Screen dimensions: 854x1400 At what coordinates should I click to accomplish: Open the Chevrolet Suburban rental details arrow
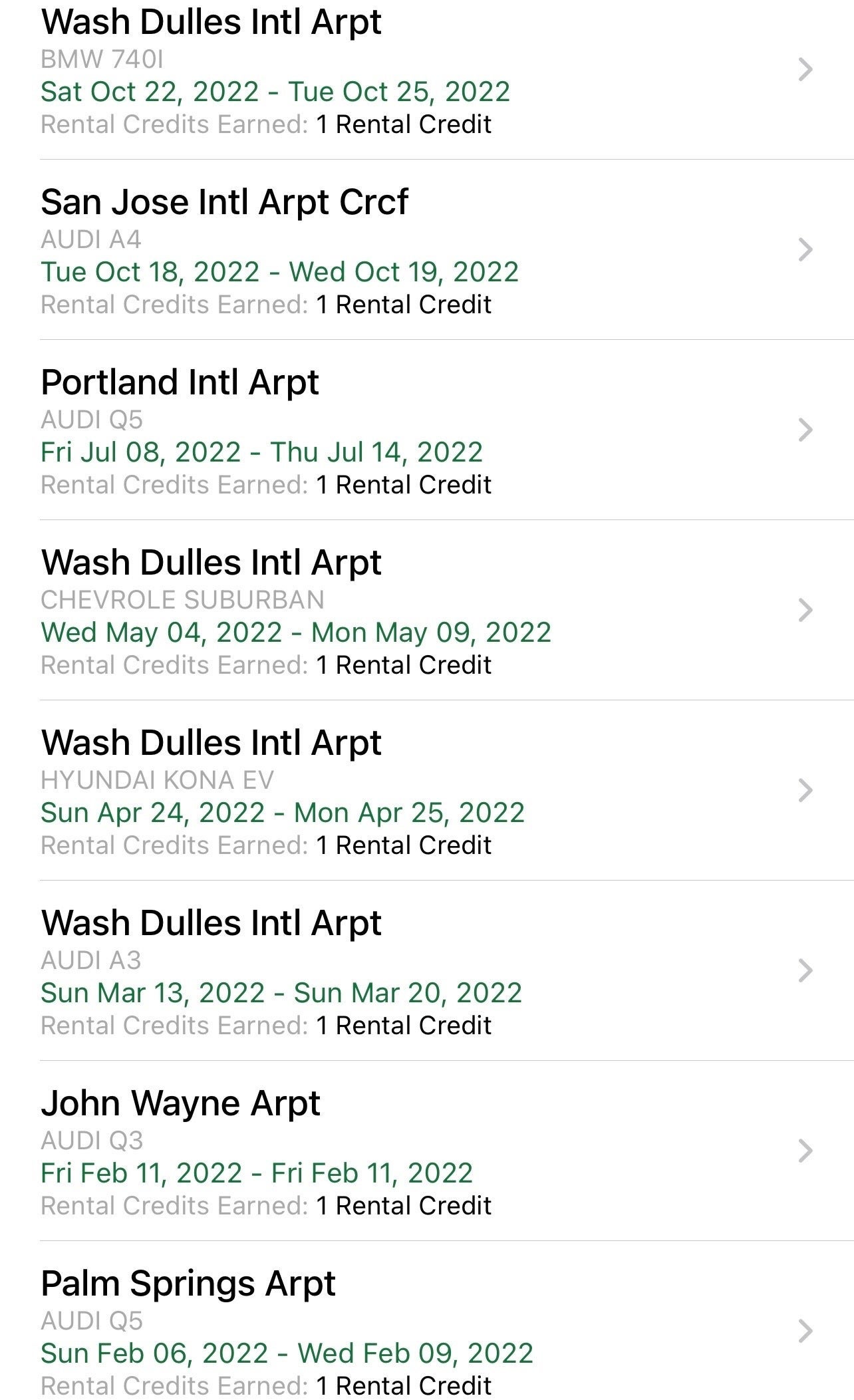click(805, 611)
